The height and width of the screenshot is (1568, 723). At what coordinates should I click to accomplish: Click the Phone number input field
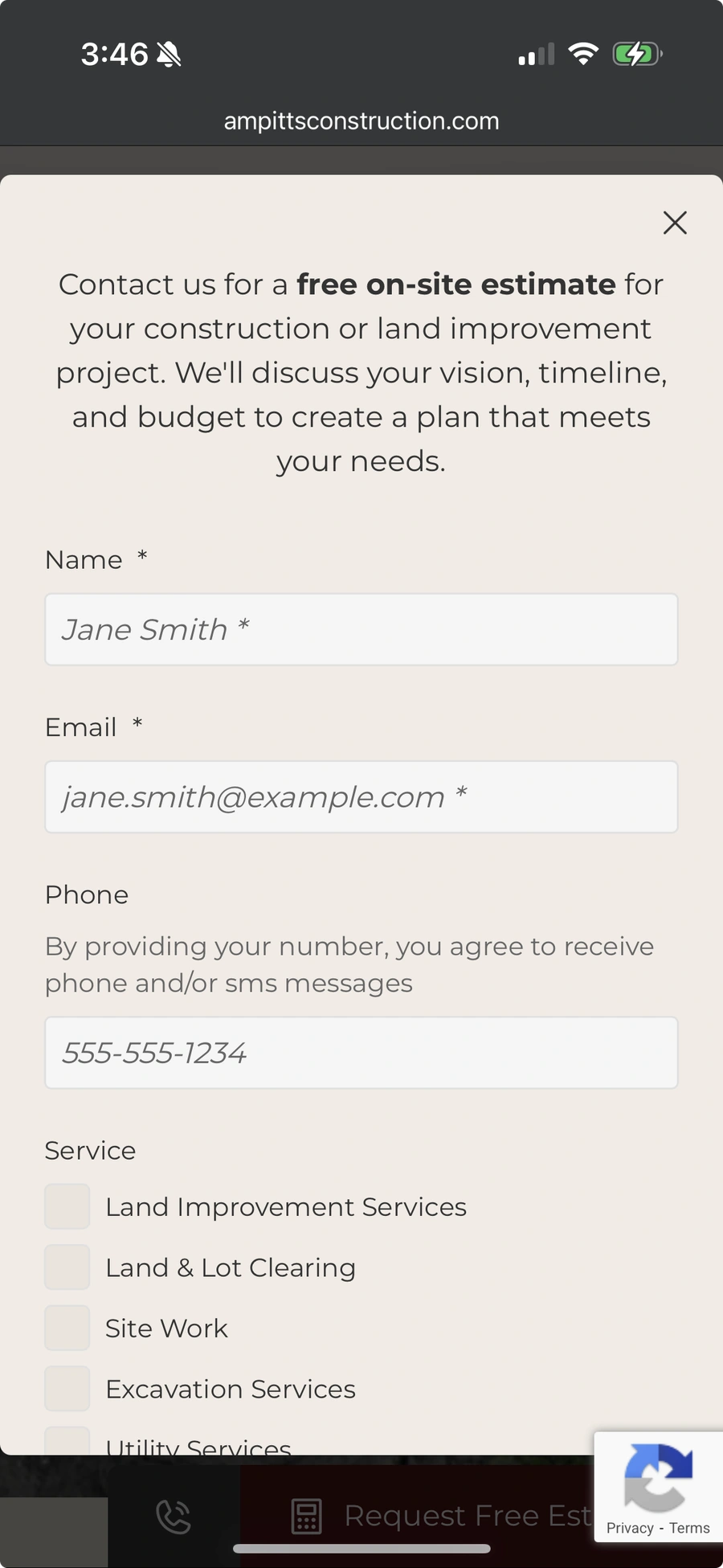[x=361, y=1053]
